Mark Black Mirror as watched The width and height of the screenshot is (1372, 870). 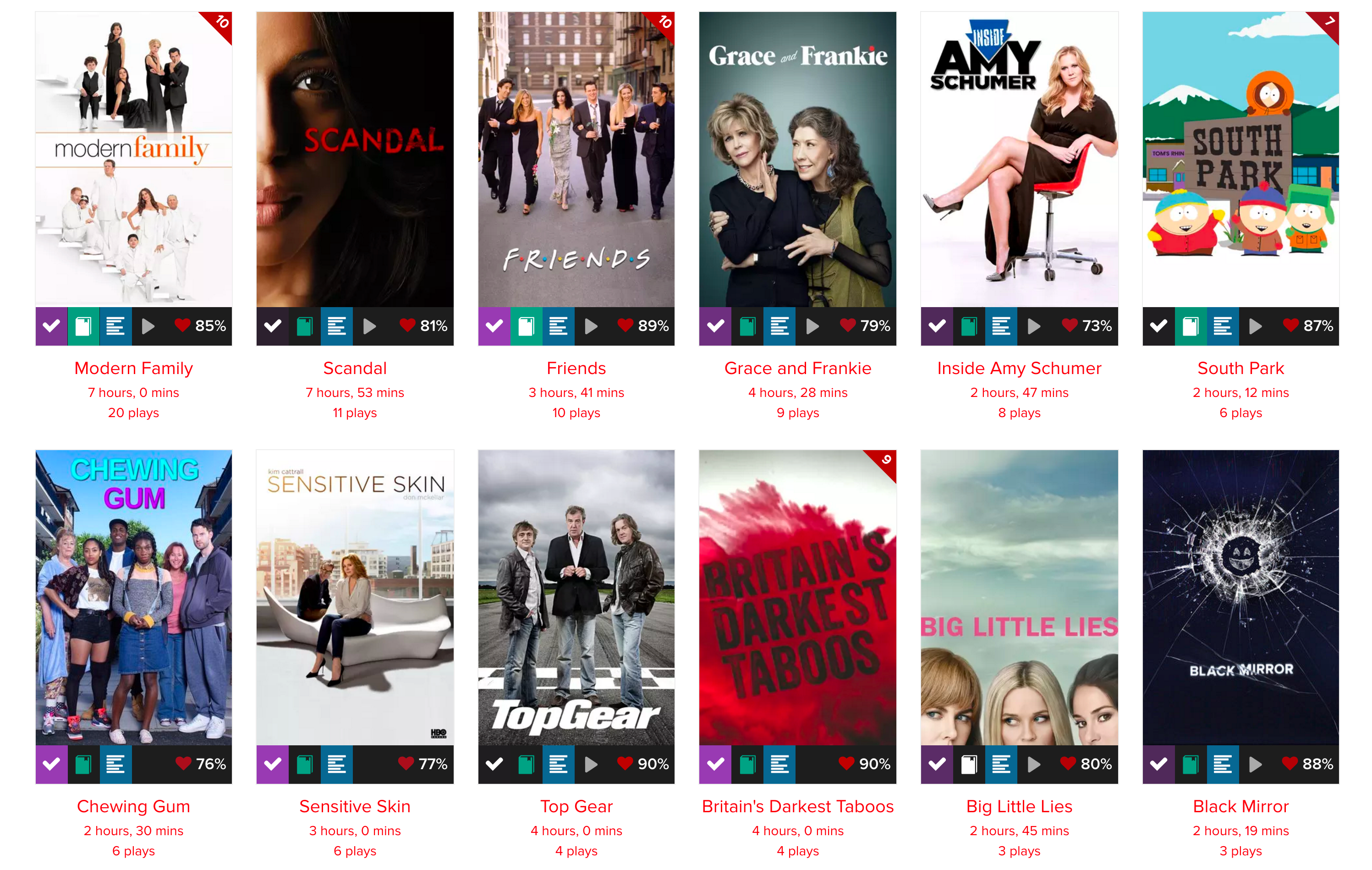(x=1158, y=764)
